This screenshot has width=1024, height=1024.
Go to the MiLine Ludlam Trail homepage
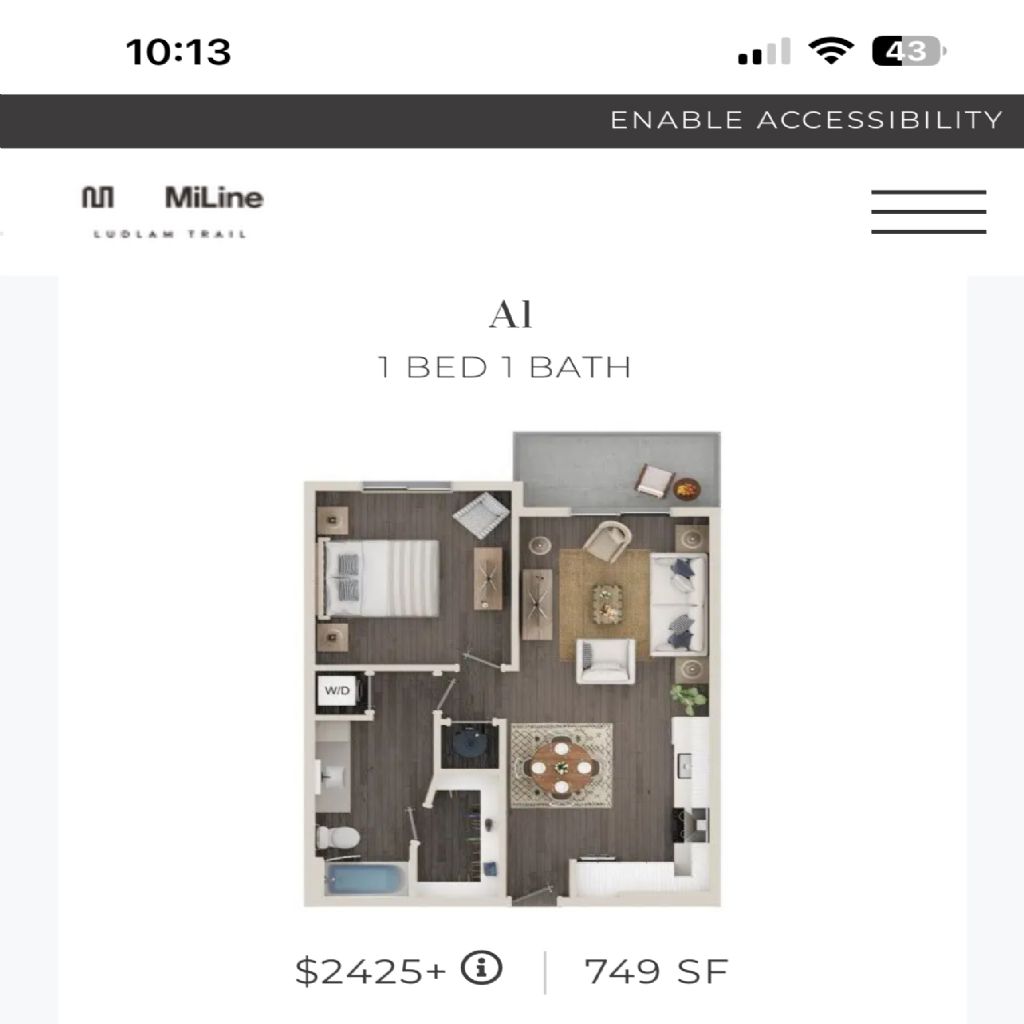[172, 210]
